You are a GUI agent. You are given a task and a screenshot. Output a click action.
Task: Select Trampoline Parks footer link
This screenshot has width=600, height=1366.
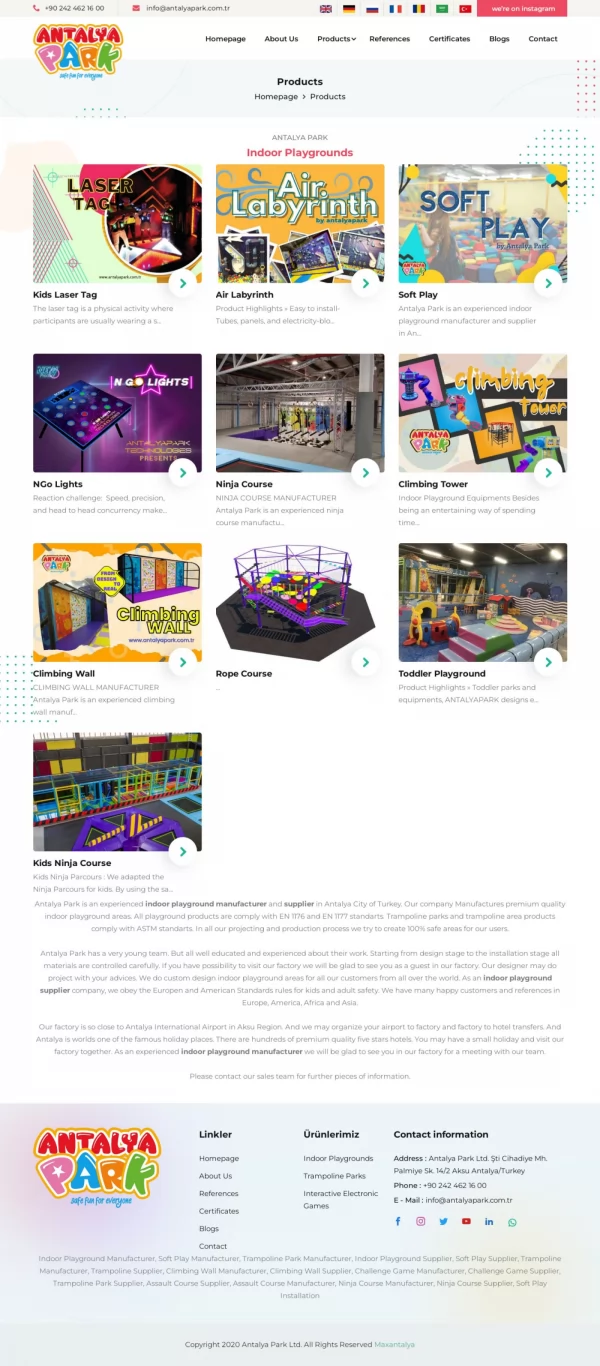(x=334, y=1176)
